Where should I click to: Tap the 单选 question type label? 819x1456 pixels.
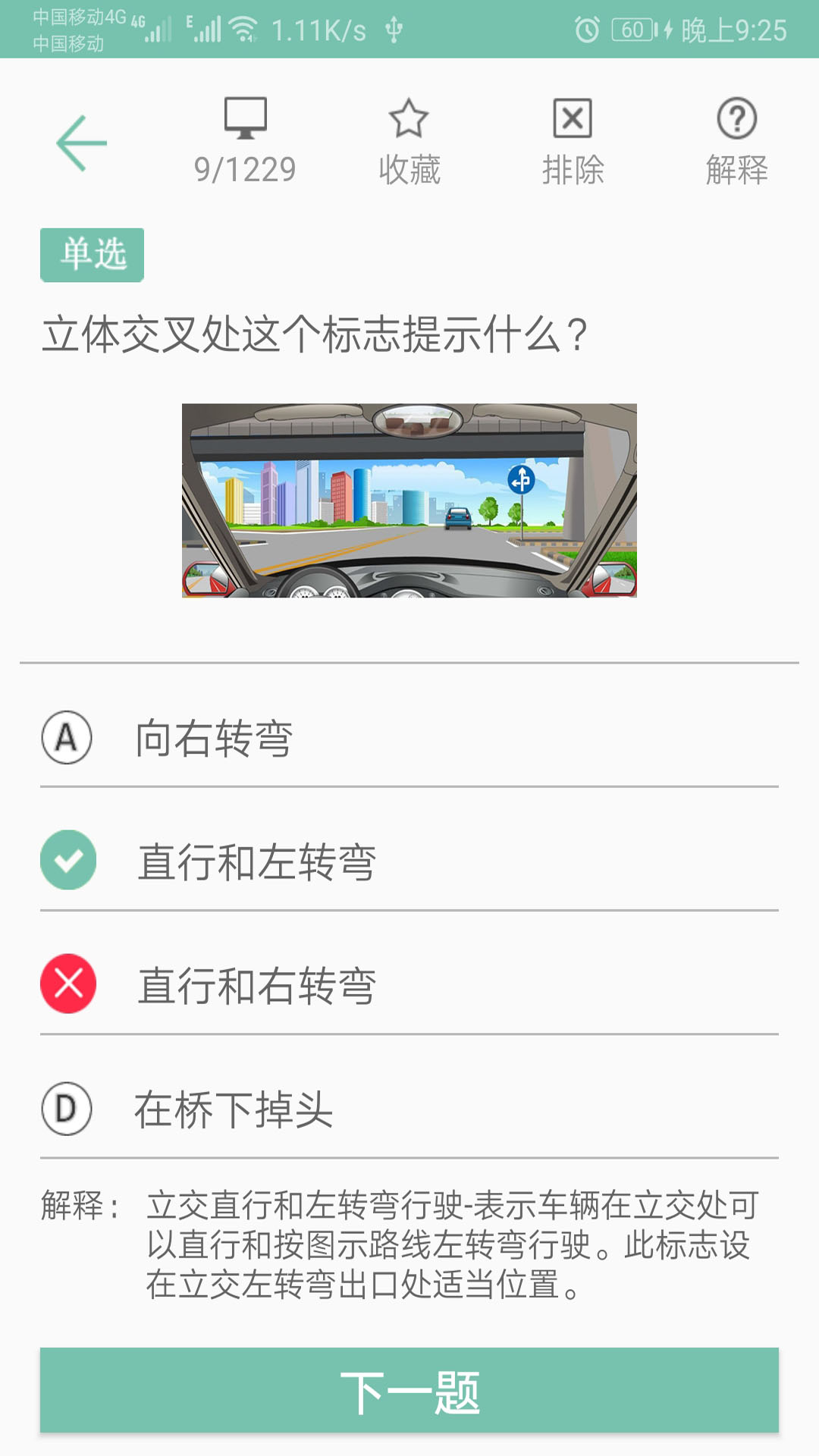point(91,255)
